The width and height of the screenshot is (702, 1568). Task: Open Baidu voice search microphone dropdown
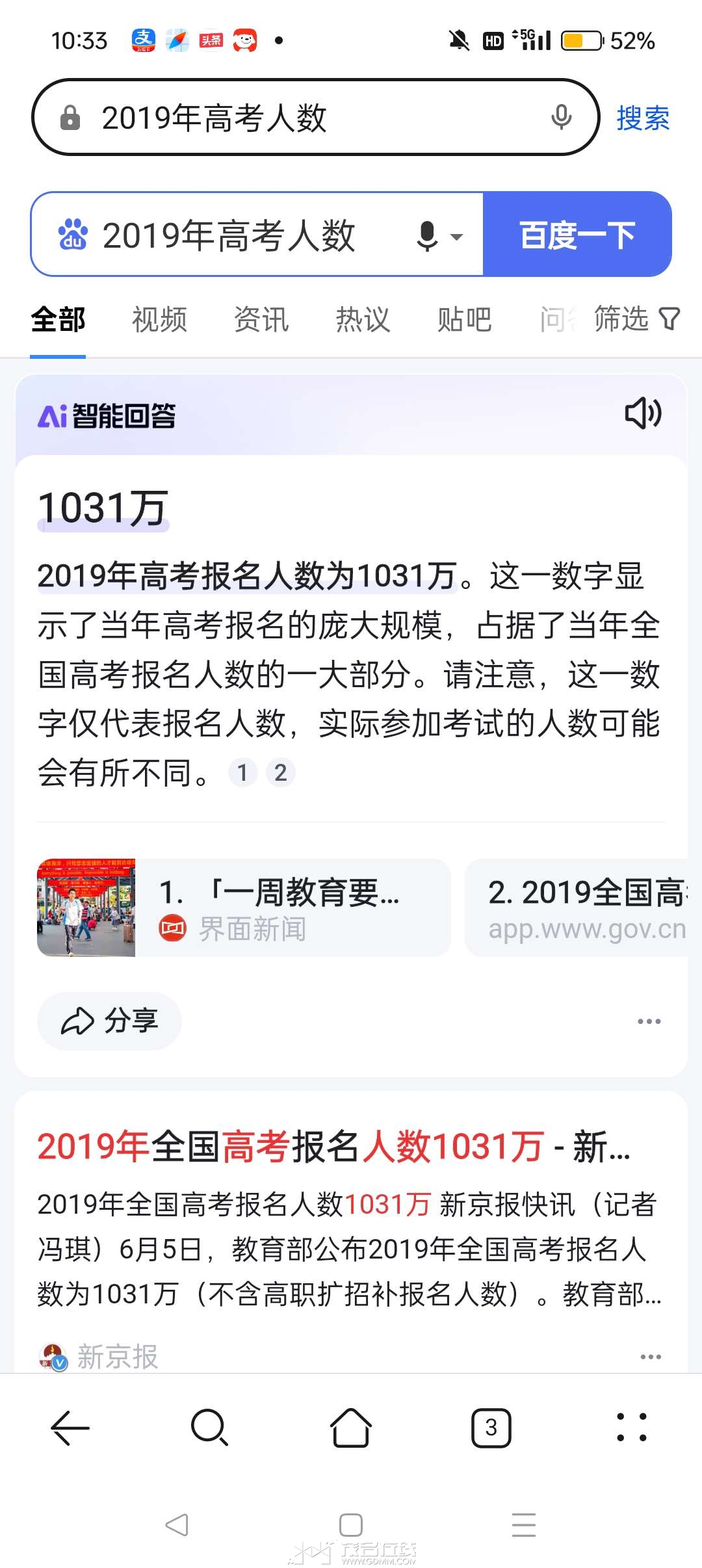(x=439, y=236)
